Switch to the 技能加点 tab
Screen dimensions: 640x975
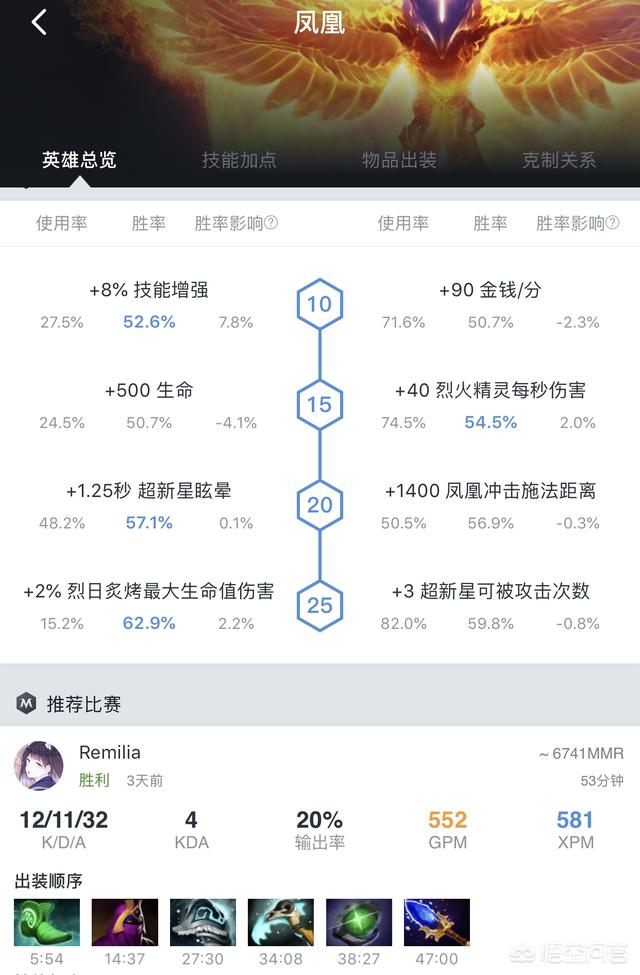pos(239,160)
